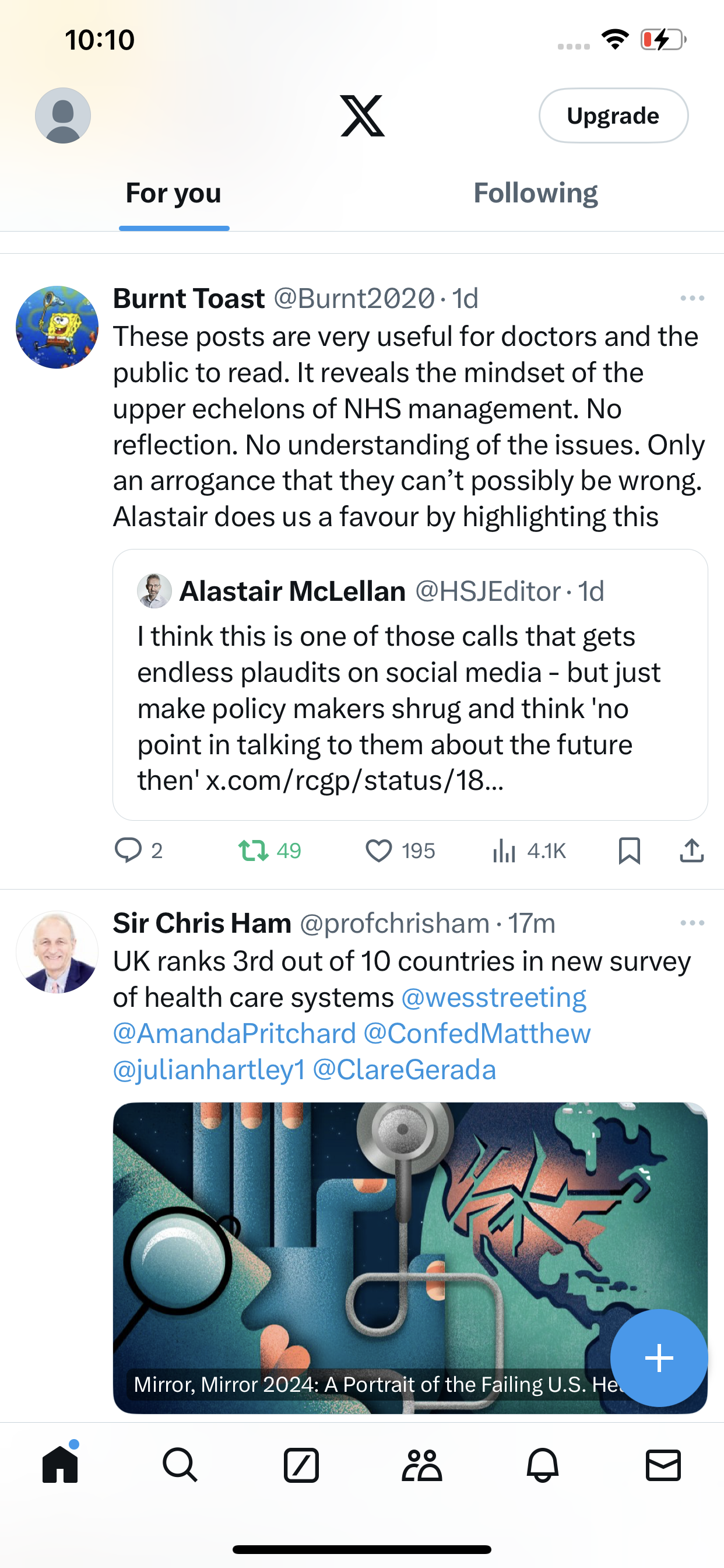Open the notifications bell
Viewport: 724px width, 1568px height.
(x=543, y=1465)
